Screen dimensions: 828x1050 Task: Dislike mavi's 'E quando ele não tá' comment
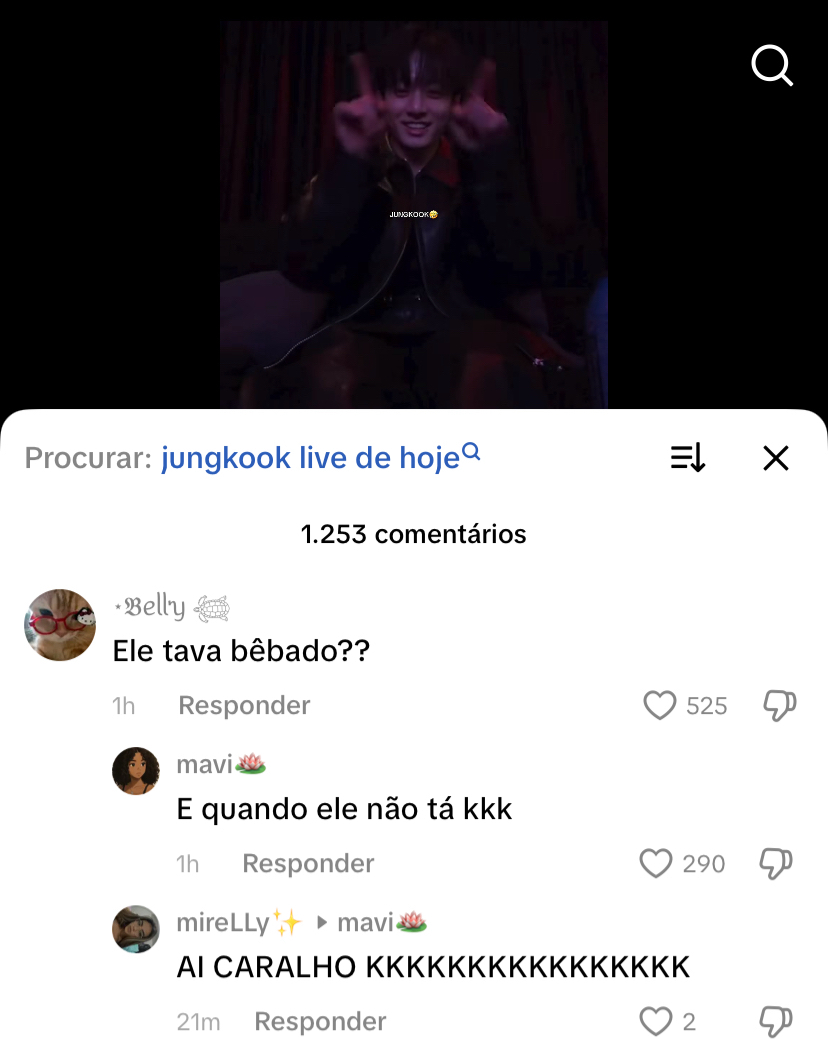pyautogui.click(x=776, y=864)
